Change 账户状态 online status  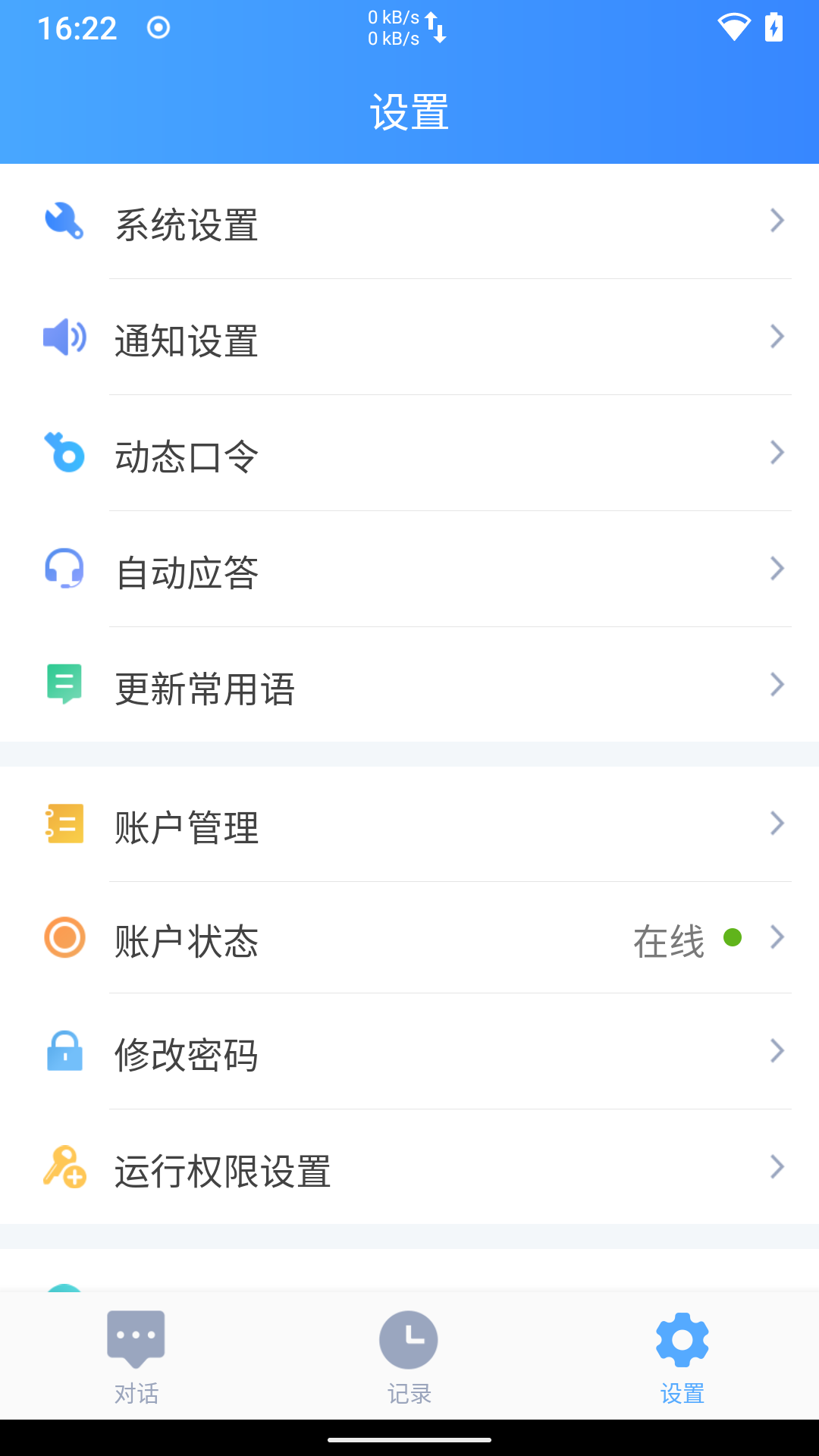pyautogui.click(x=409, y=939)
